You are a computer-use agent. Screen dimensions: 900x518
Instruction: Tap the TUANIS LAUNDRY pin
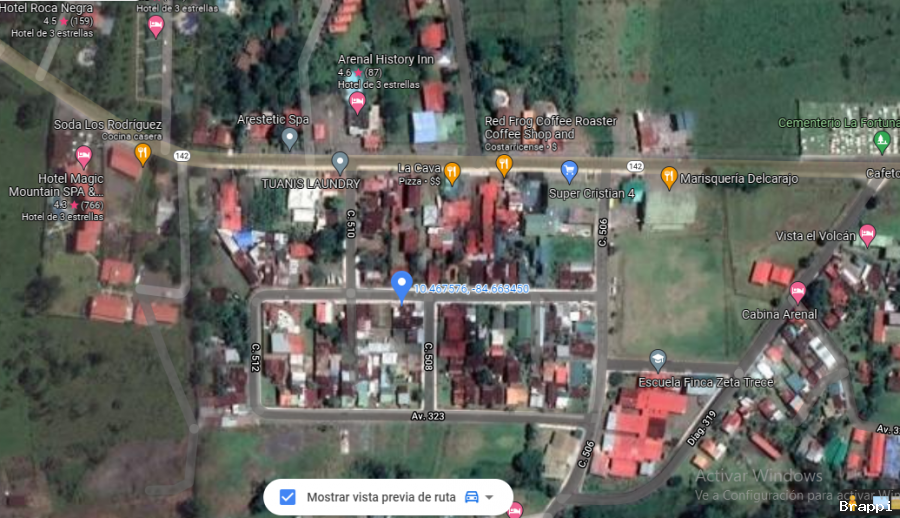tap(340, 162)
